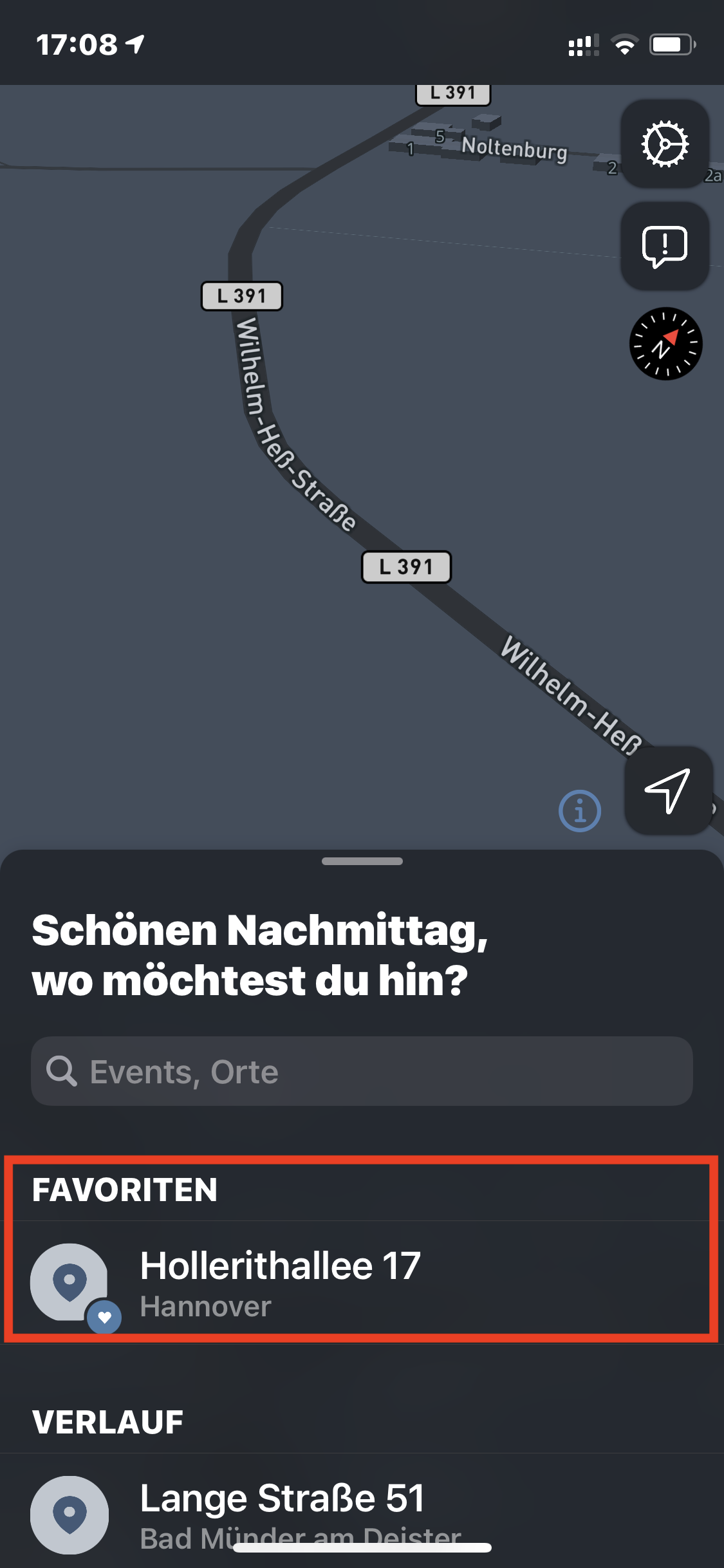Tap the compass to reset north
Screen dimensions: 724x1568
(x=665, y=344)
